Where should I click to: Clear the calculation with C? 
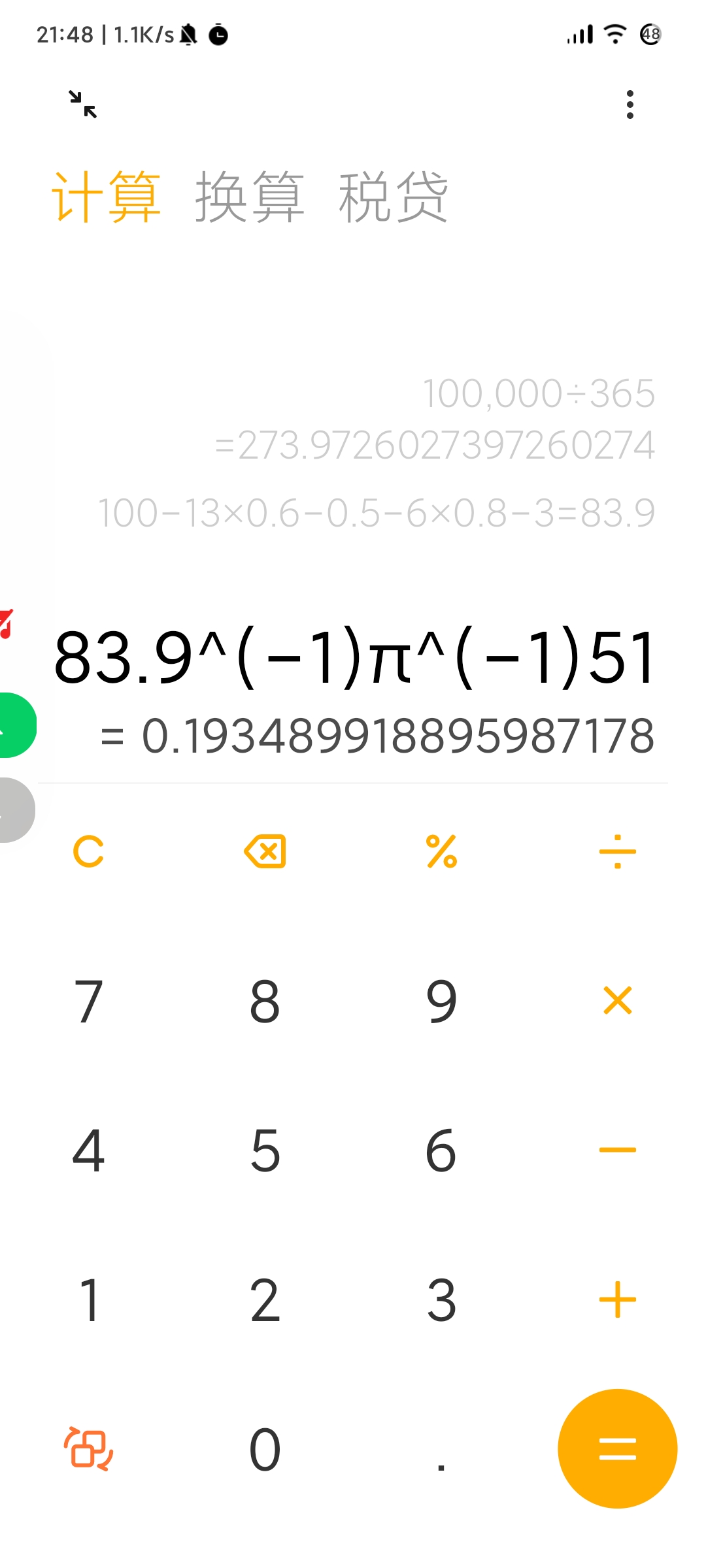[88, 852]
